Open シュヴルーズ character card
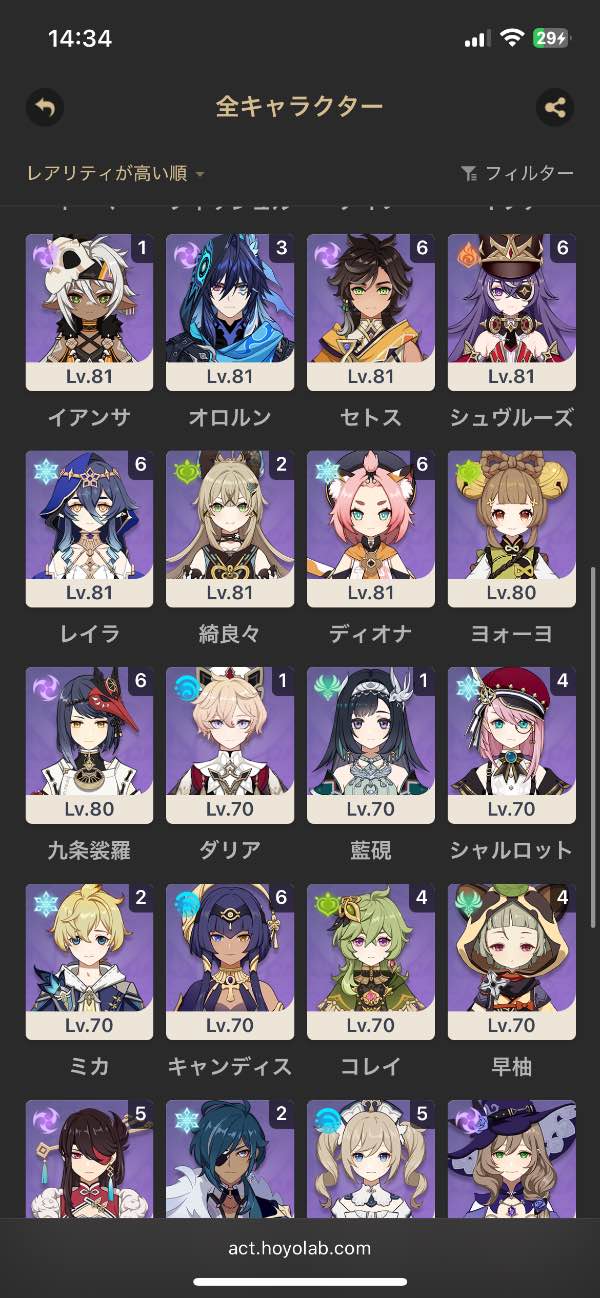This screenshot has width=600, height=1298. click(512, 312)
